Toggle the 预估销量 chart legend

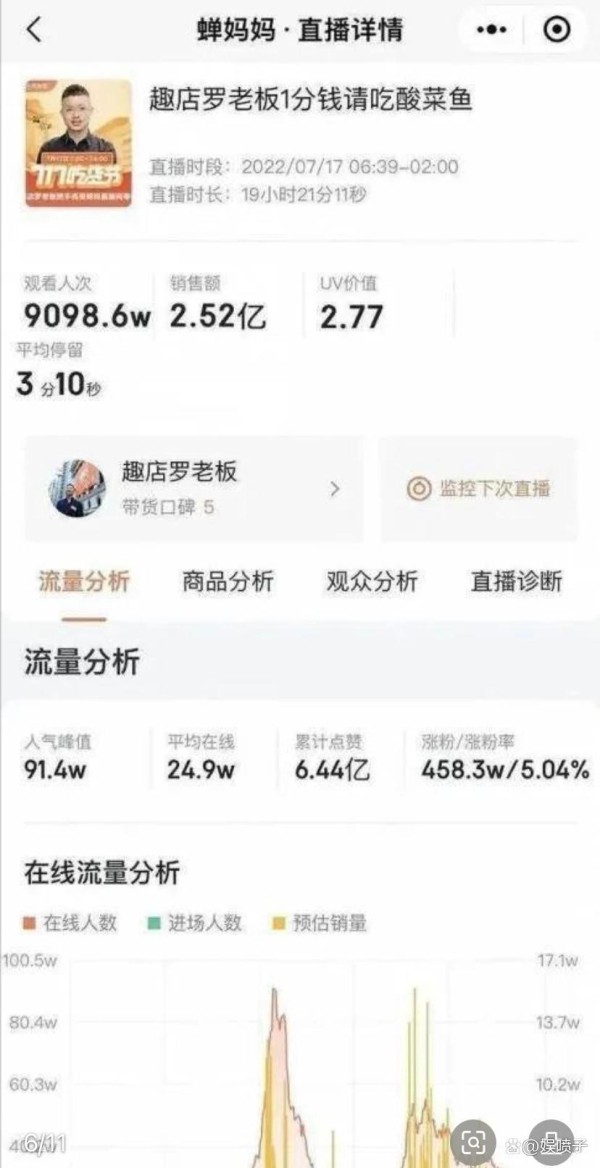320,923
